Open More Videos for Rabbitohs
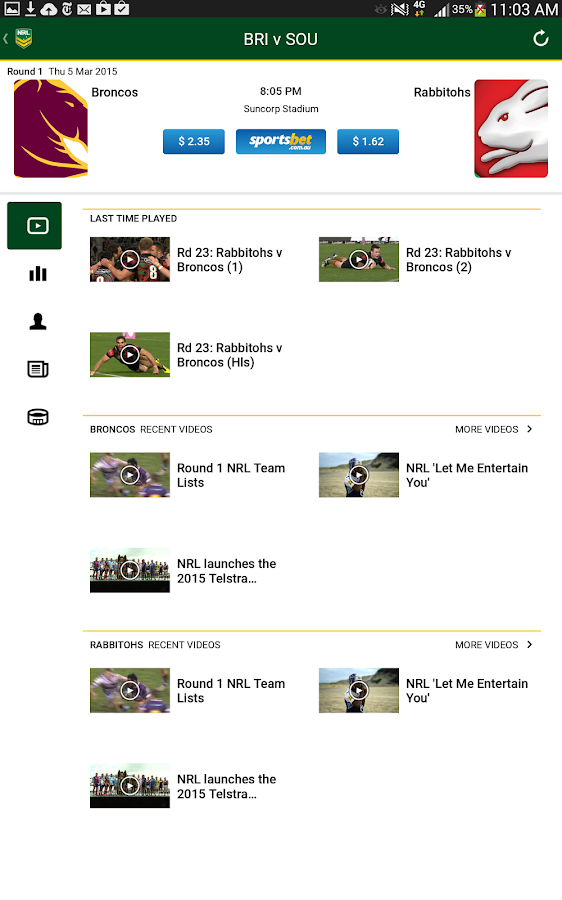Screen dimensions: 562x900 click(494, 645)
